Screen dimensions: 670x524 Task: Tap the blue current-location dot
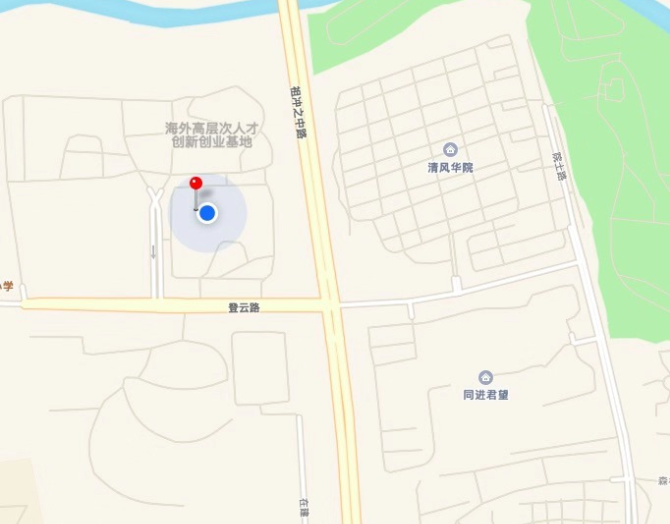tap(207, 212)
